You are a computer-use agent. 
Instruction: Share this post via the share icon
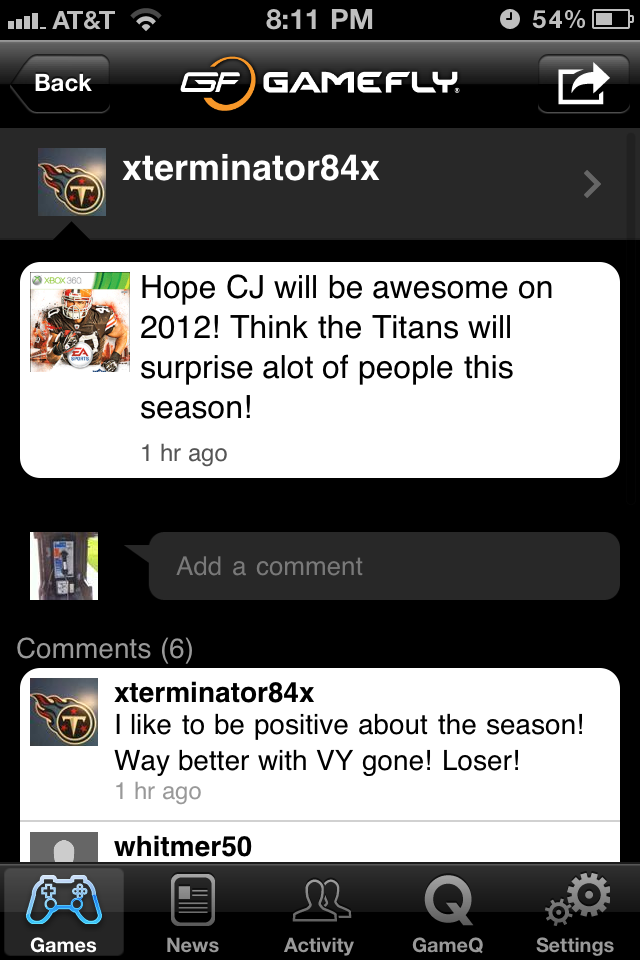pos(583,84)
